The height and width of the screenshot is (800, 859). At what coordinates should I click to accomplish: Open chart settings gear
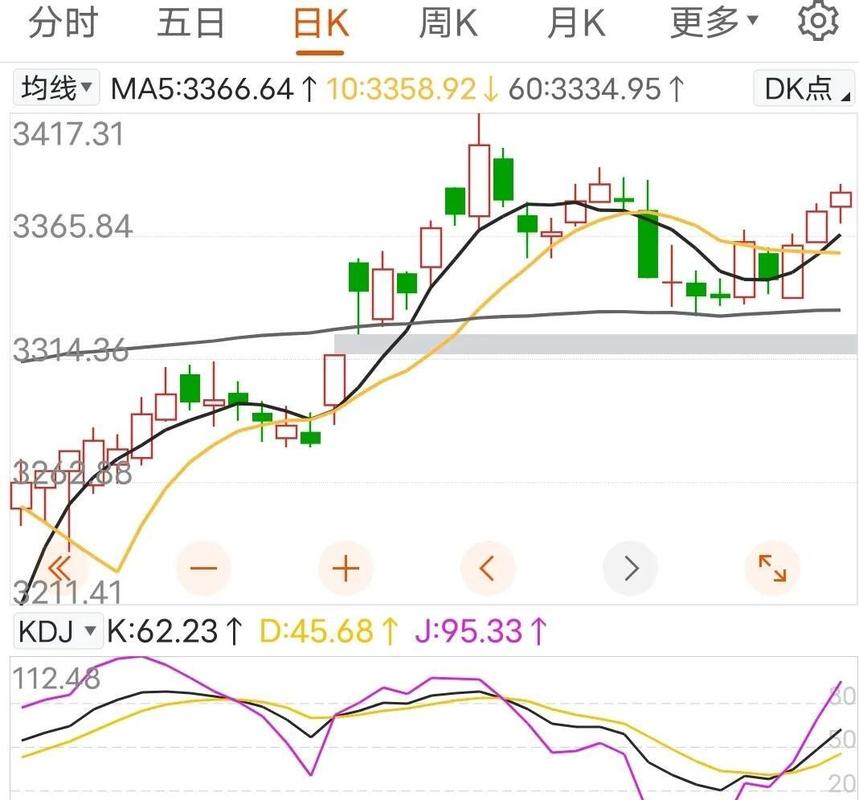(818, 22)
